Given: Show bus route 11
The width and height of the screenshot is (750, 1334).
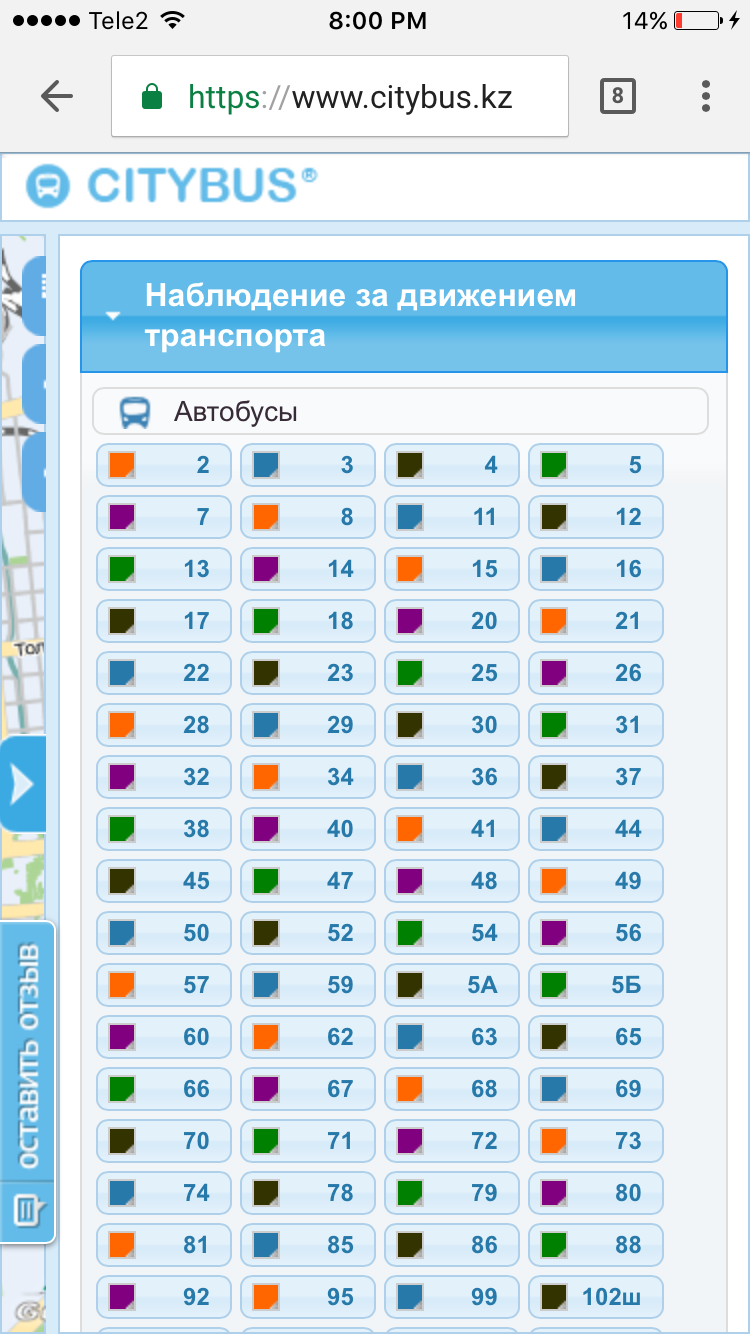Looking at the screenshot, I should pos(452,517).
